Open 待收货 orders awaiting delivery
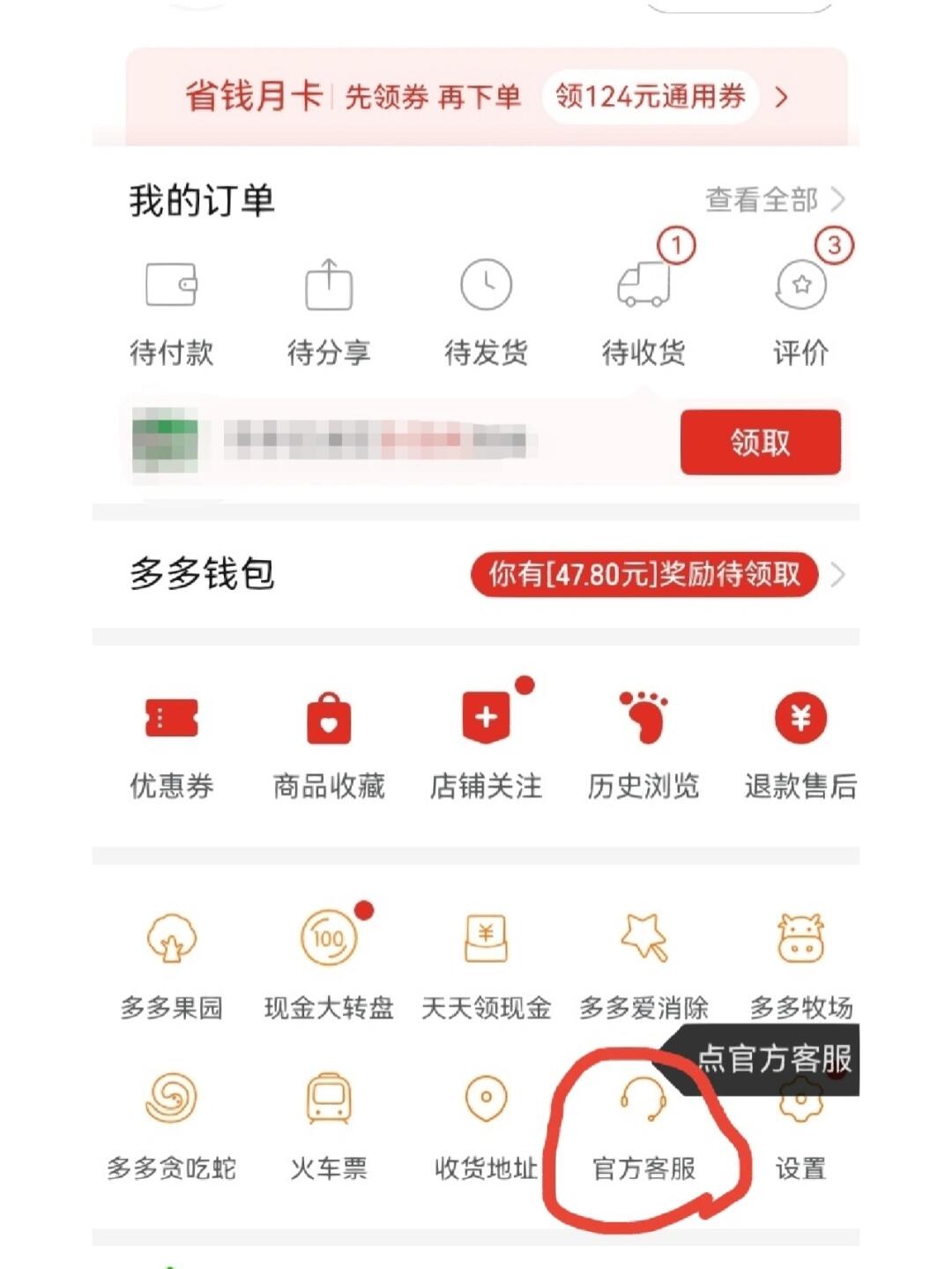Viewport: 952px width, 1269px height. pos(643,310)
